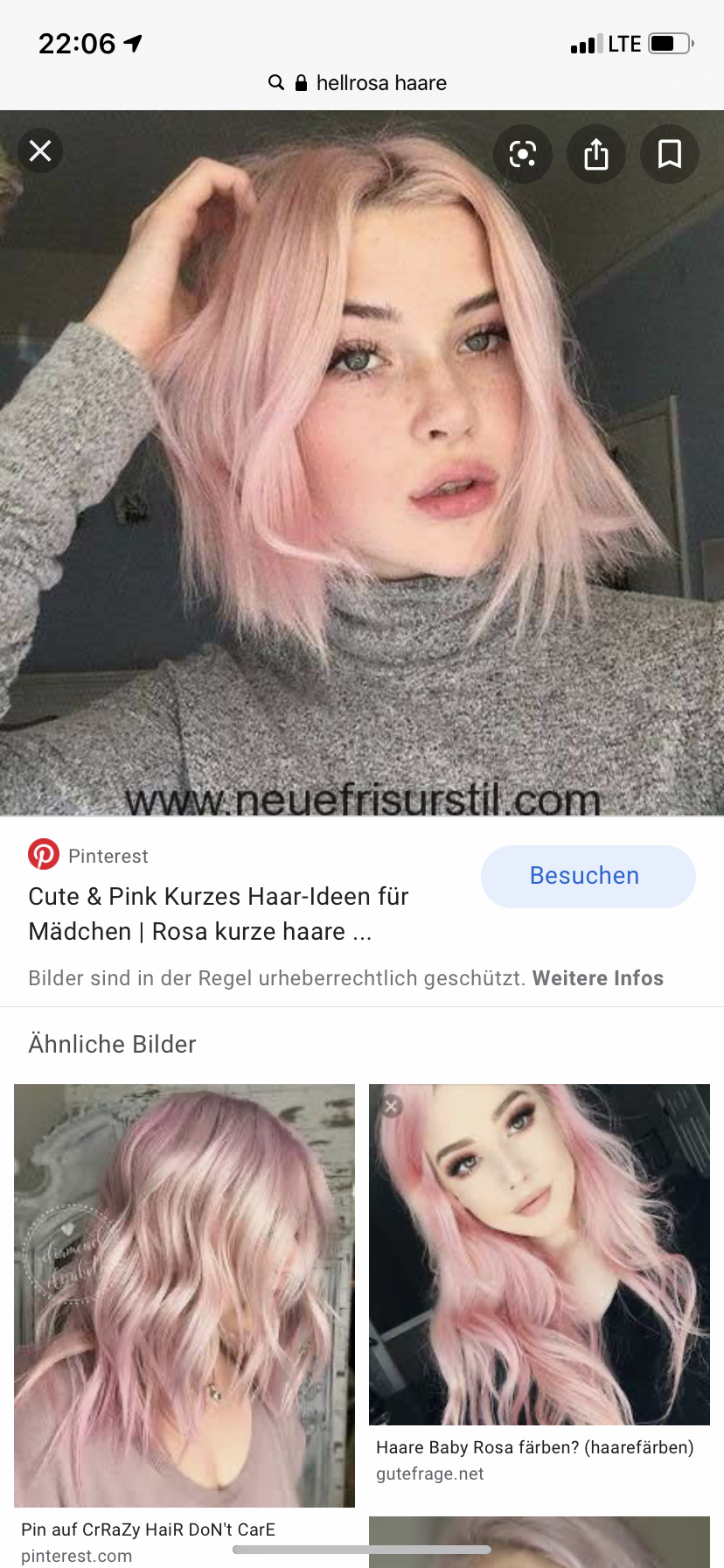724x1568 pixels.
Task: Share this image
Action: tap(596, 155)
